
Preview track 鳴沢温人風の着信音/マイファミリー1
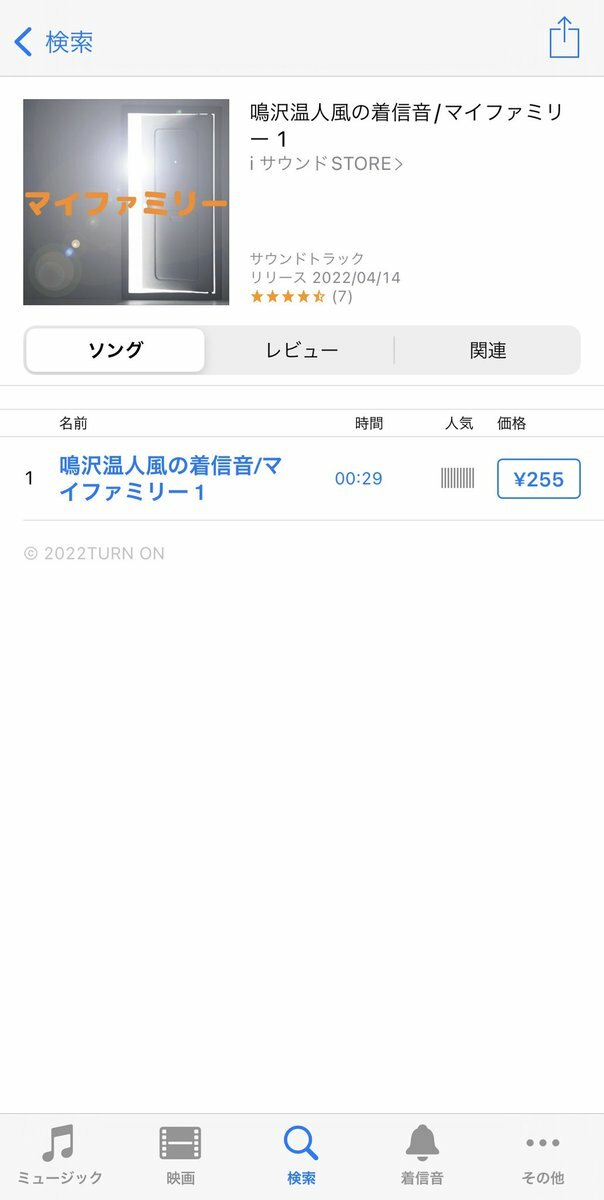(x=170, y=478)
